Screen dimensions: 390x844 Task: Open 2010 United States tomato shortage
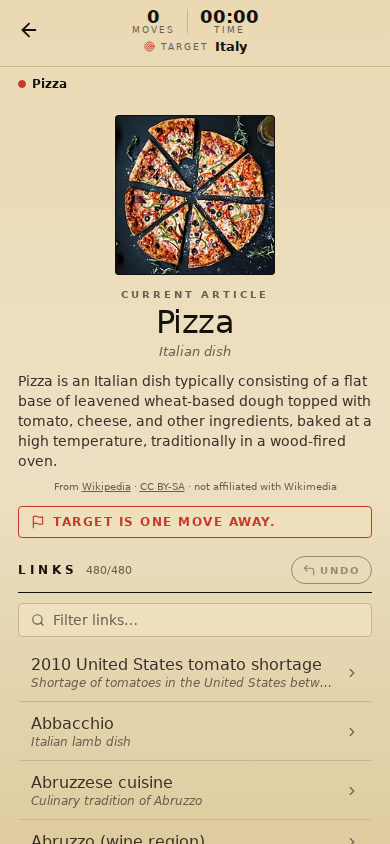tap(195, 672)
